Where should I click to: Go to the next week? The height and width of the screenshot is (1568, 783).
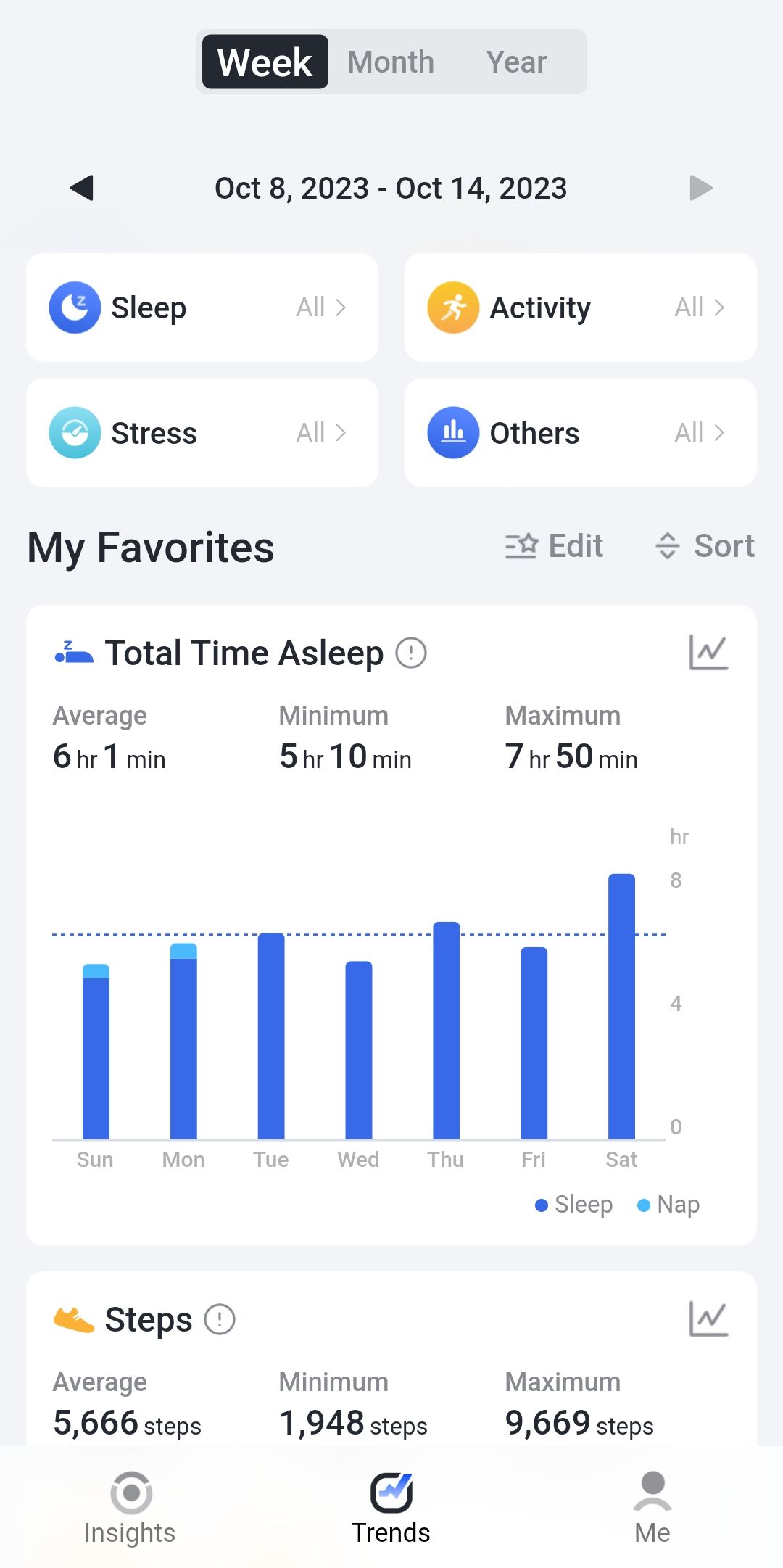point(700,188)
